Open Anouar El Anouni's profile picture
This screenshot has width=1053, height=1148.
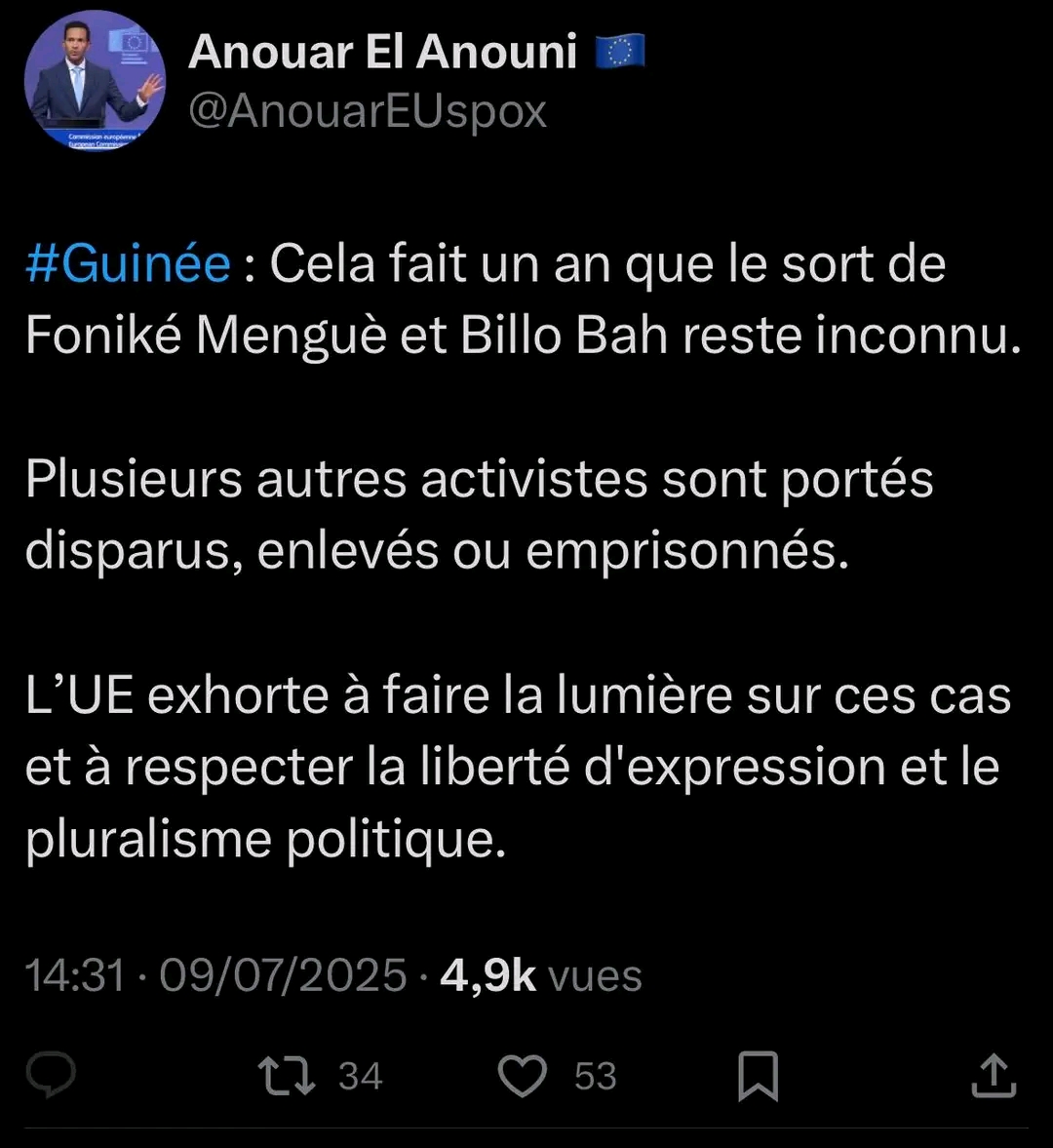95,80
